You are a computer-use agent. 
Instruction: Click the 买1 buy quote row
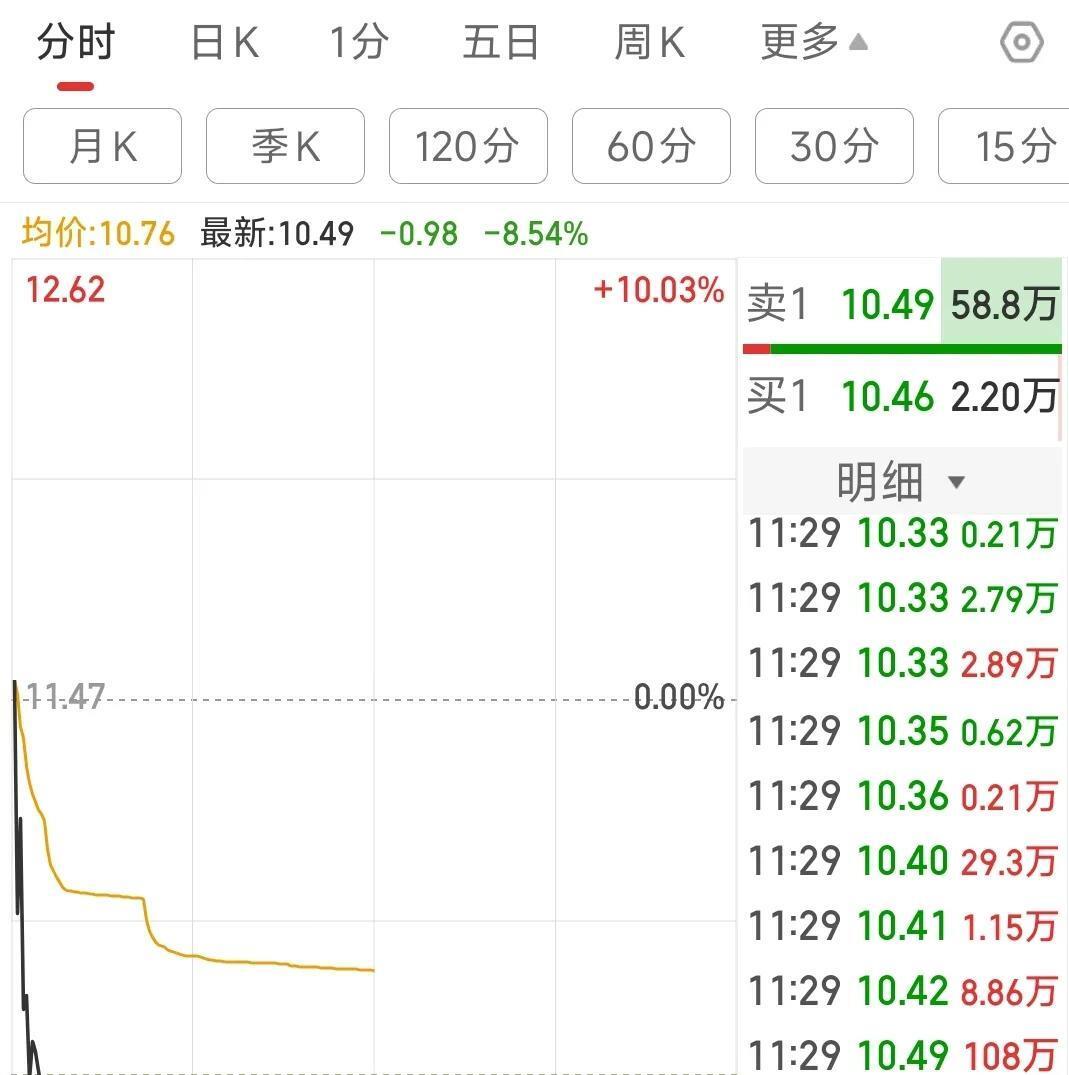tap(898, 396)
